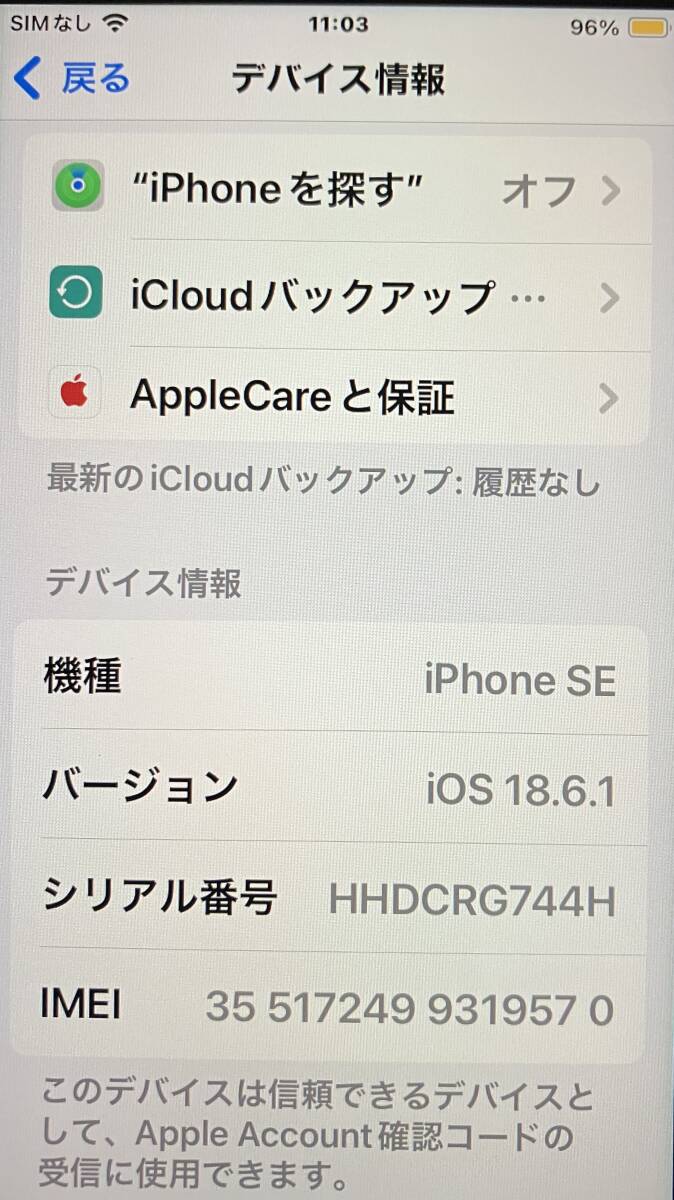
Task: Go back with the 戻る button
Action: [x=72, y=78]
